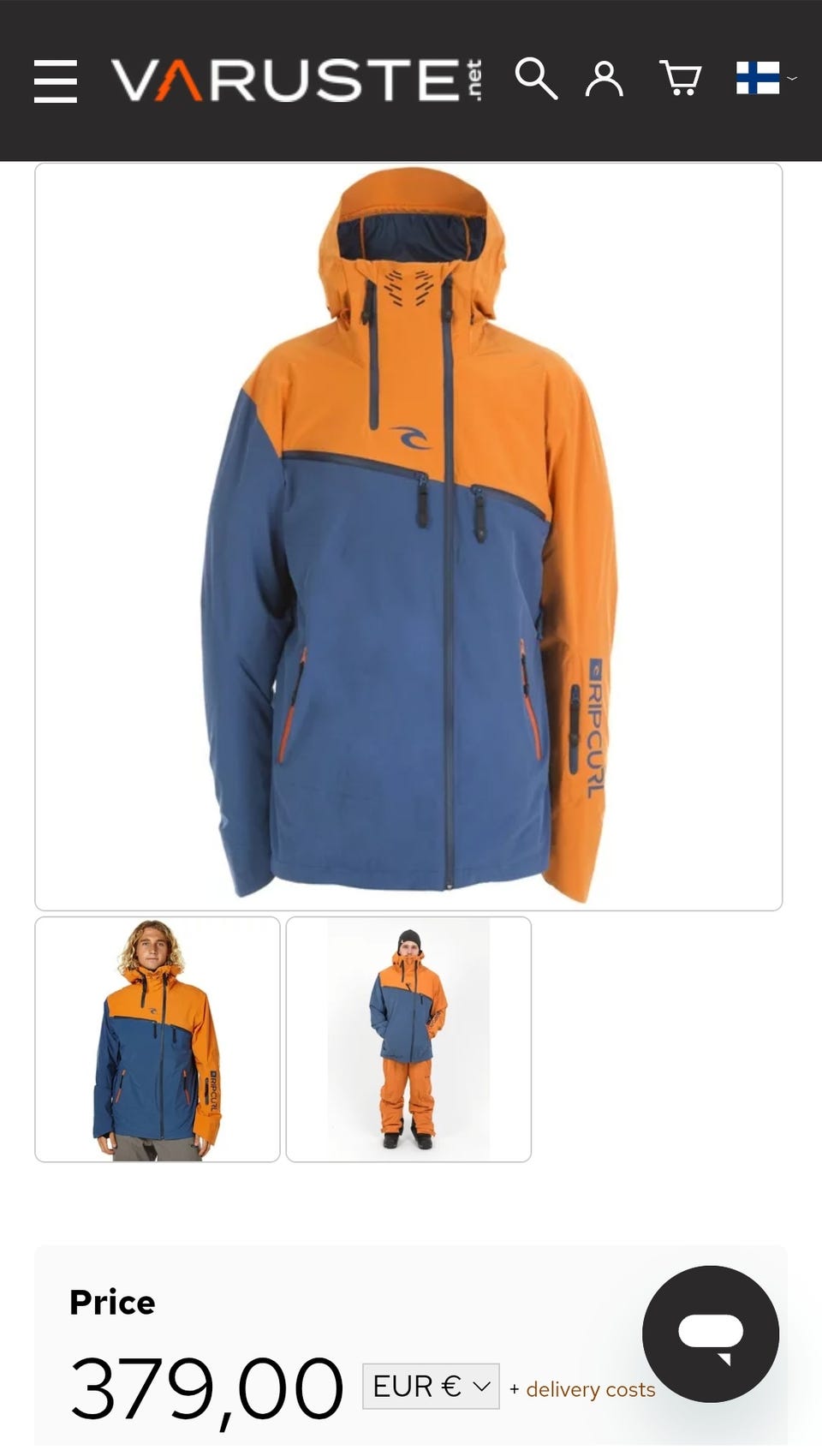Select thumbnail of full outfit with orange pants
Viewport: 822px width, 1456px height.
pos(408,1039)
